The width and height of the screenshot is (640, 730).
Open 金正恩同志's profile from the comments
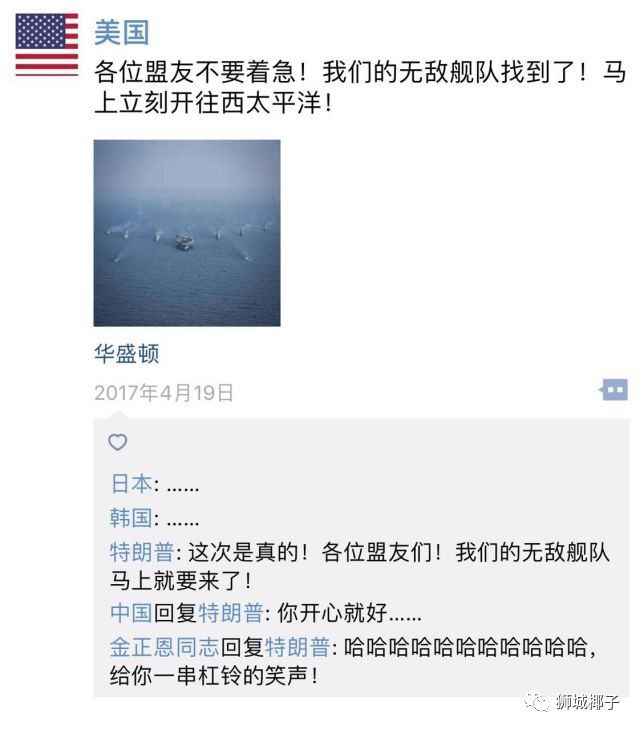click(164, 647)
